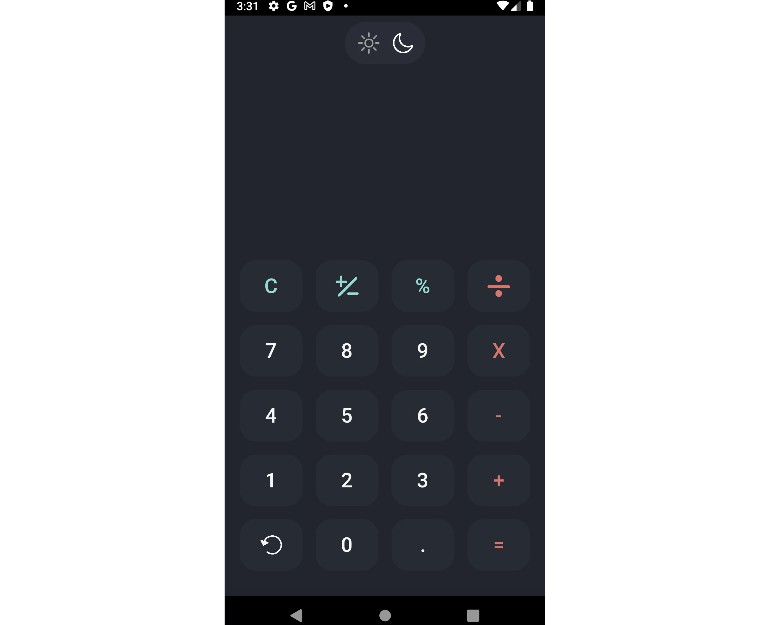Toggle the plus/minus sign key
This screenshot has width=770, height=625.
(x=347, y=286)
